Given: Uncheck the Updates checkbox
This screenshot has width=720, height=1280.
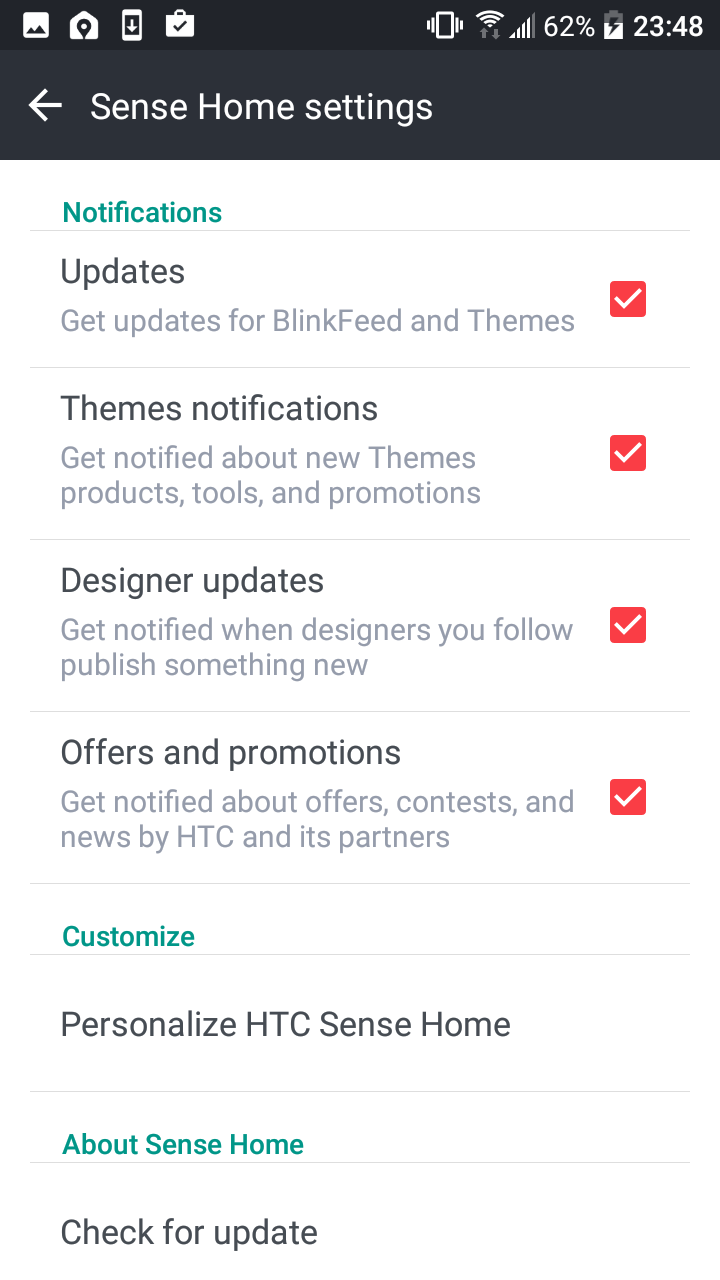Looking at the screenshot, I should 628,299.
